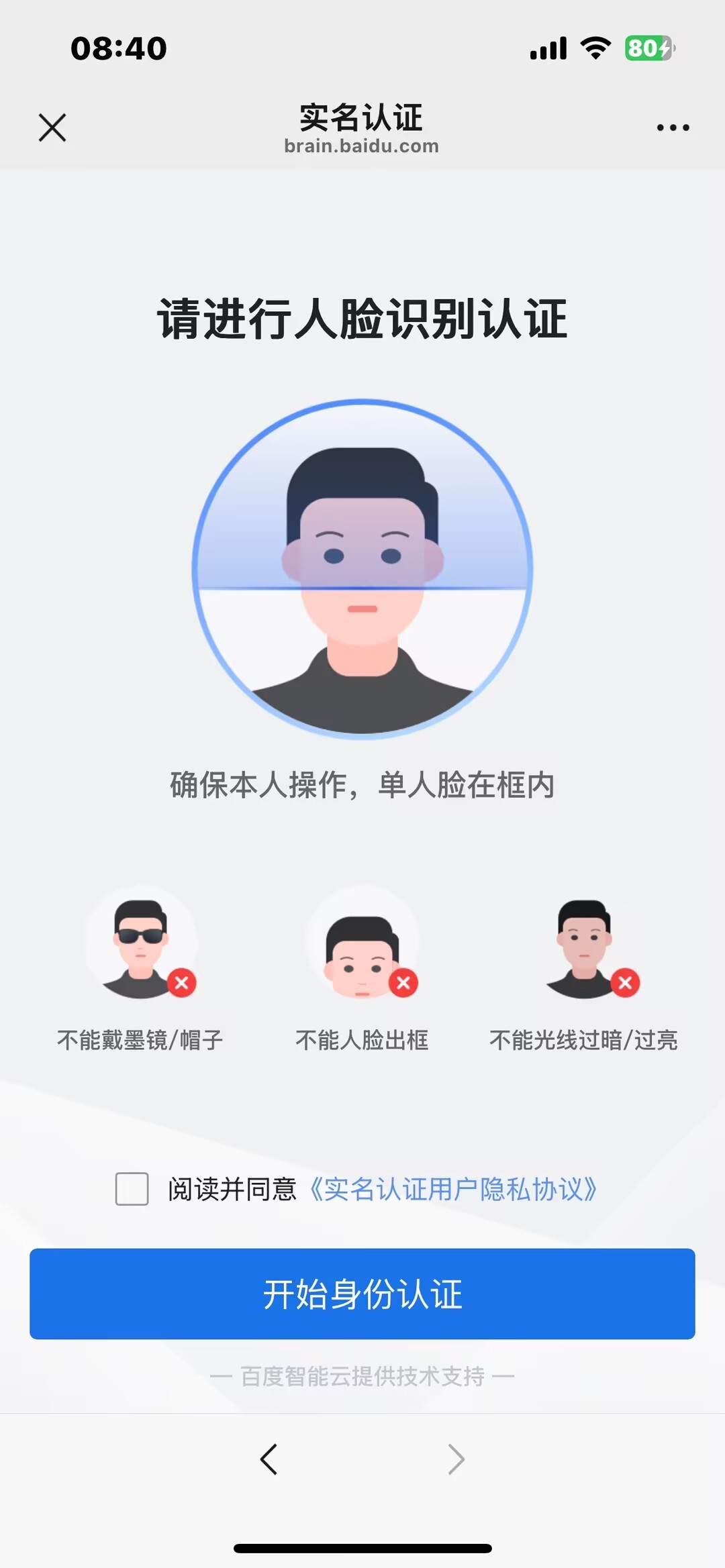Tap the 开始身份认证 button

[362, 1294]
